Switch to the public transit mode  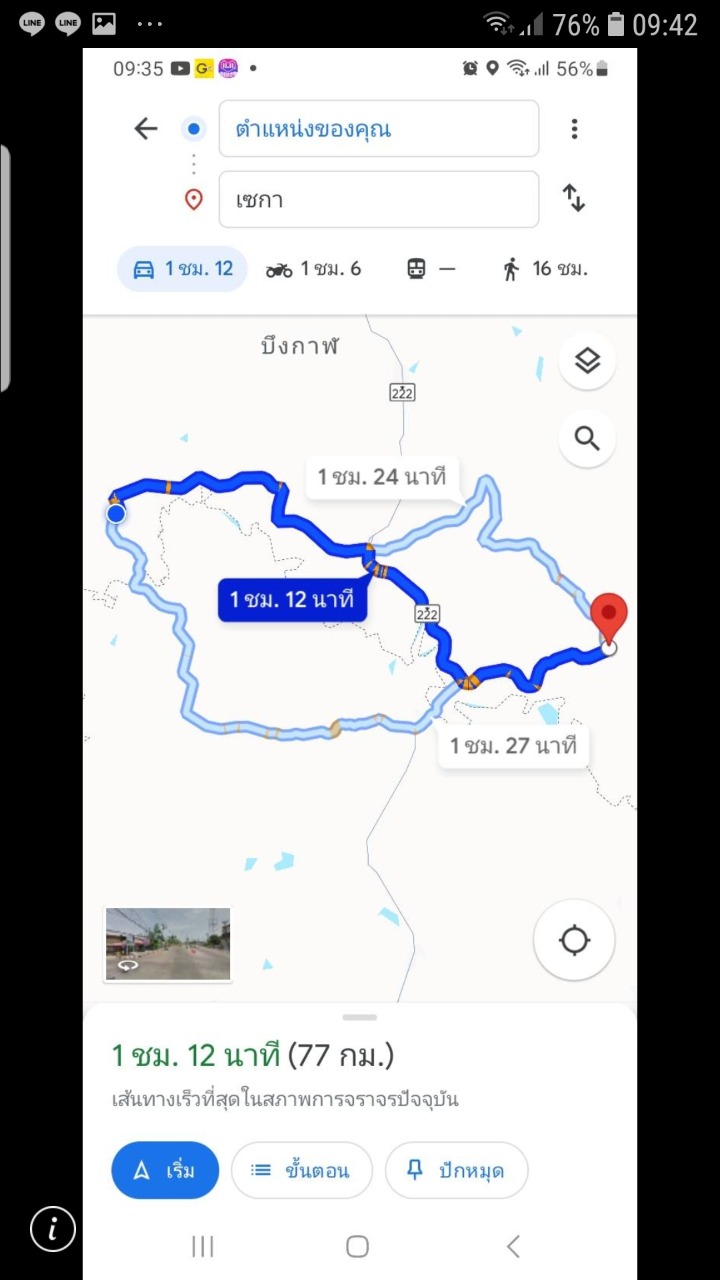[x=431, y=269]
